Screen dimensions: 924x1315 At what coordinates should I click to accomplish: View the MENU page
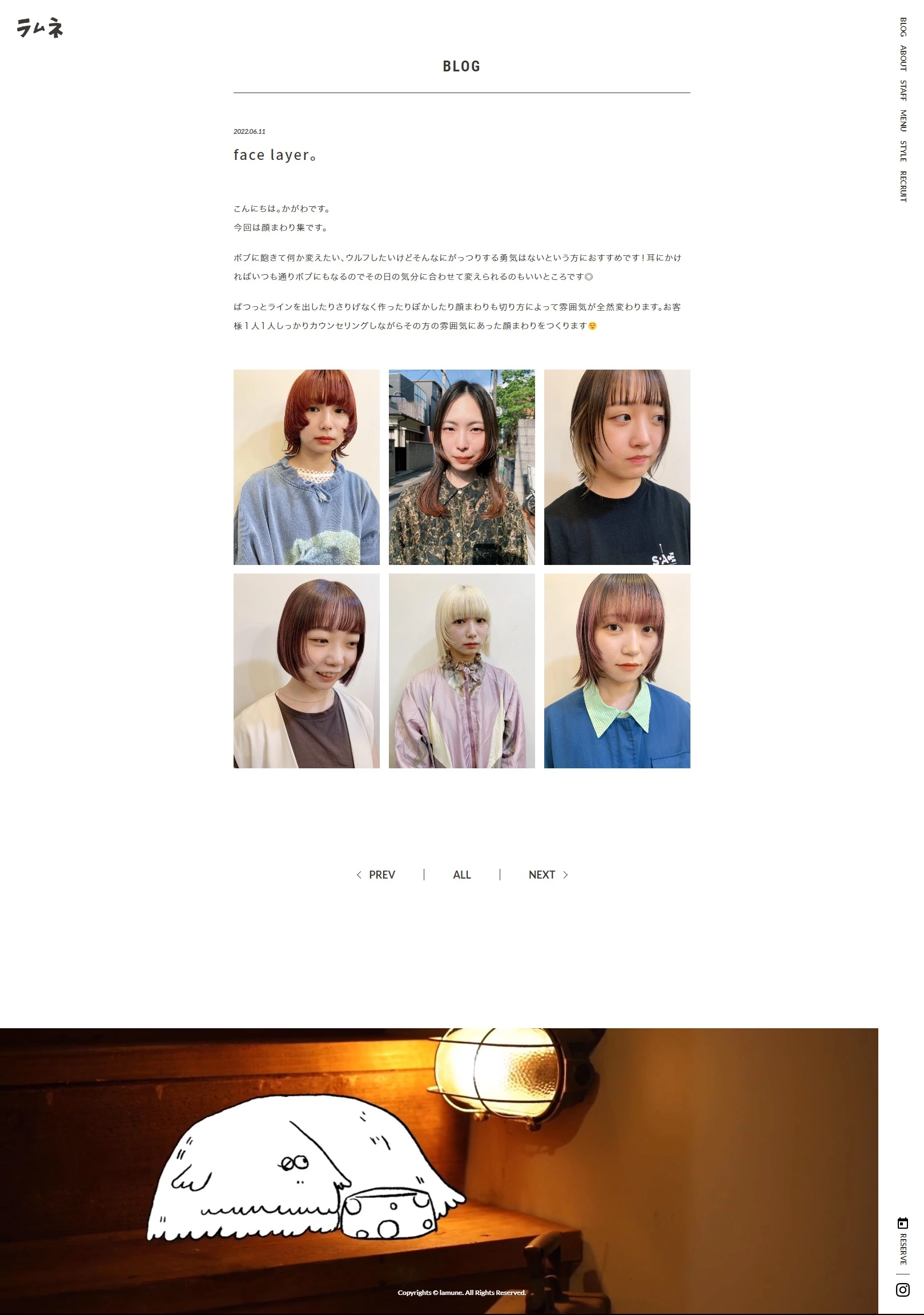[903, 121]
